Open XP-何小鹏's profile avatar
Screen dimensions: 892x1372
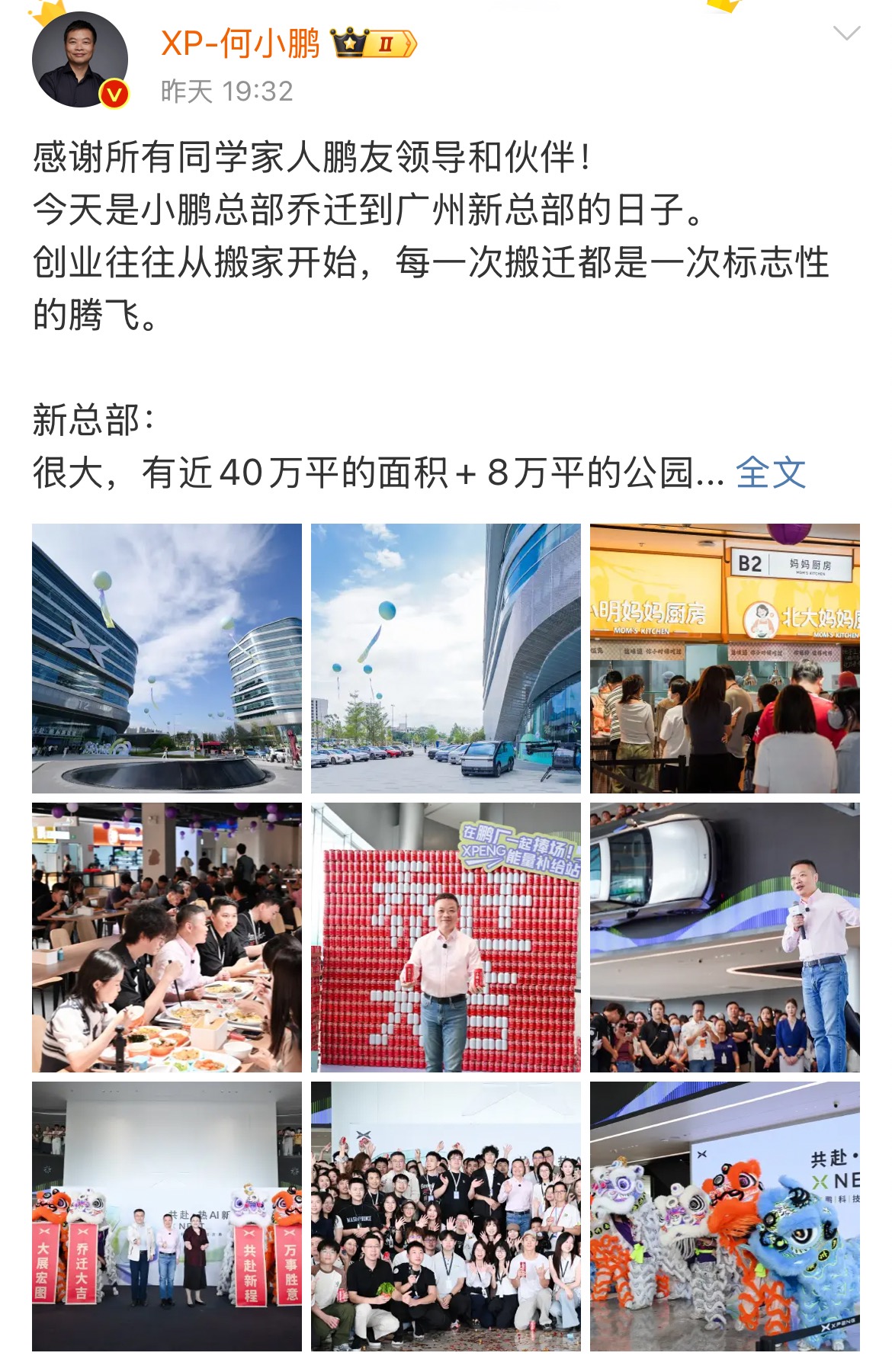tap(79, 59)
